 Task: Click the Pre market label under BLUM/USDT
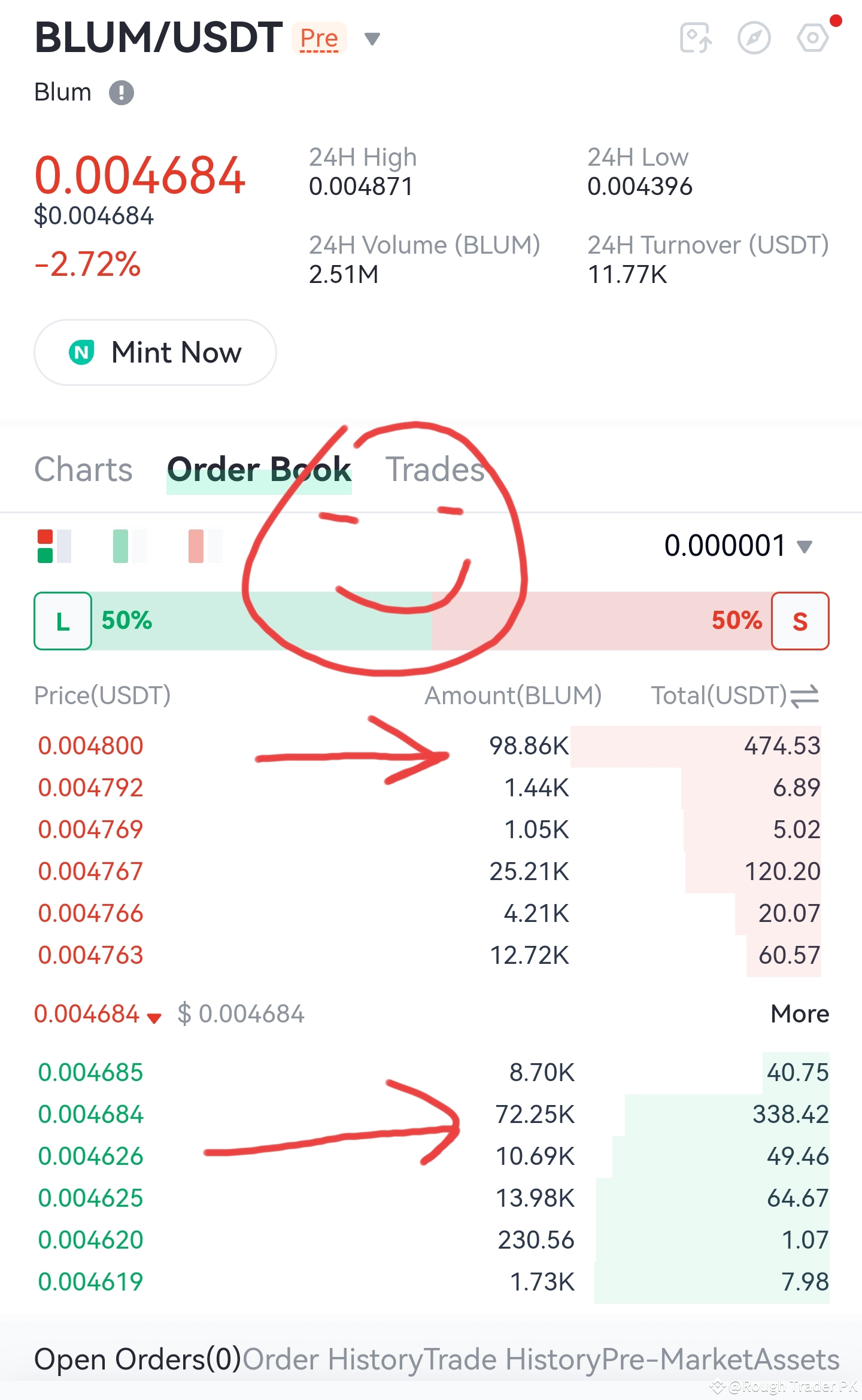click(317, 38)
